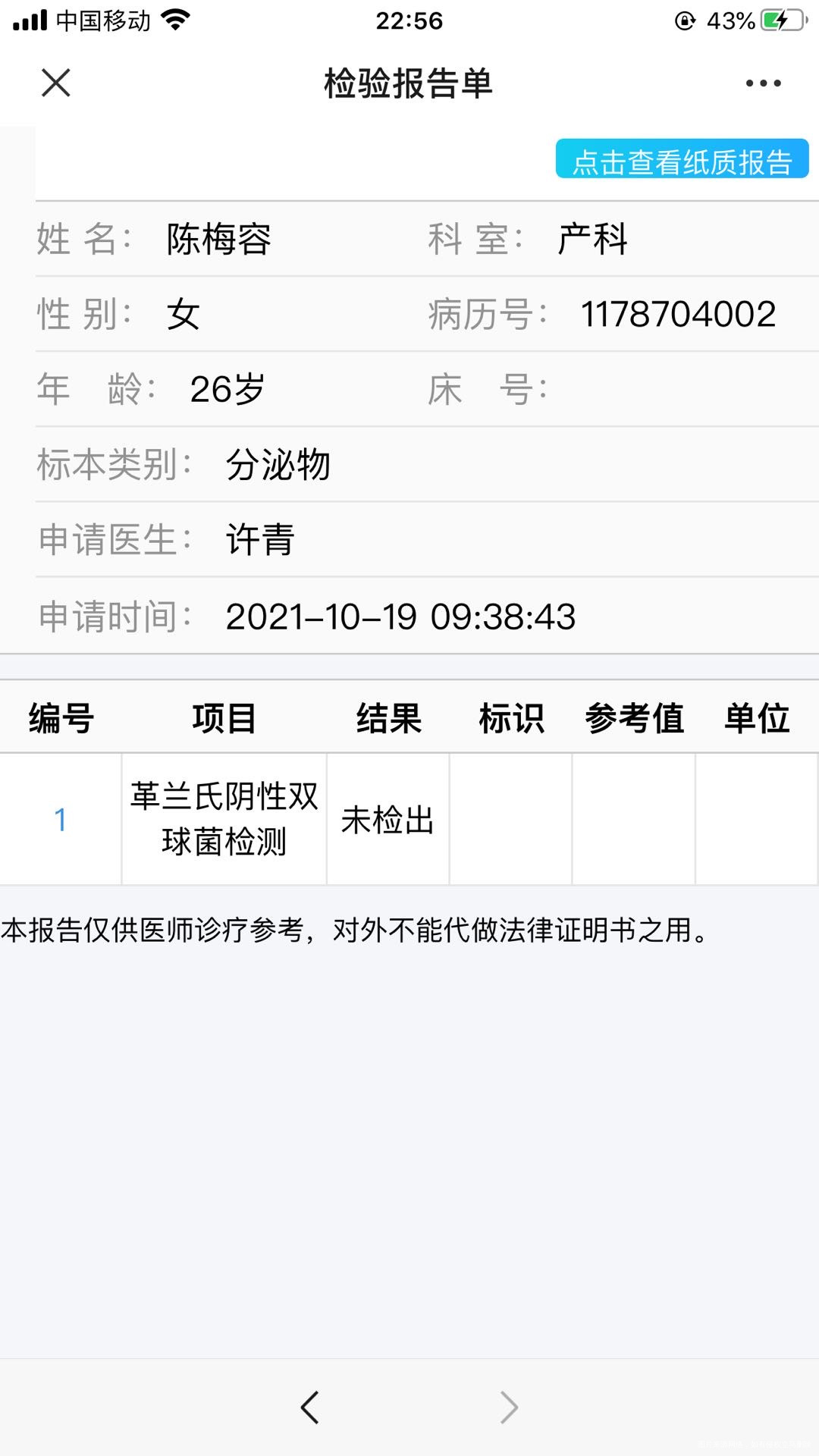This screenshot has width=819, height=1456.
Task: Tap the medical record number 1178704002
Action: 678,312
